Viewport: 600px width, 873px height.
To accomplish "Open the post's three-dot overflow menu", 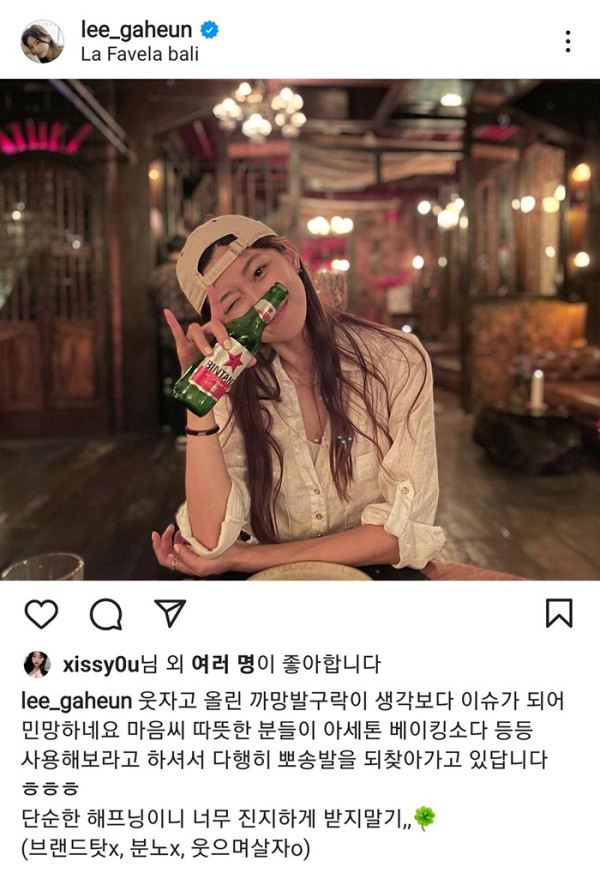I will tap(567, 41).
